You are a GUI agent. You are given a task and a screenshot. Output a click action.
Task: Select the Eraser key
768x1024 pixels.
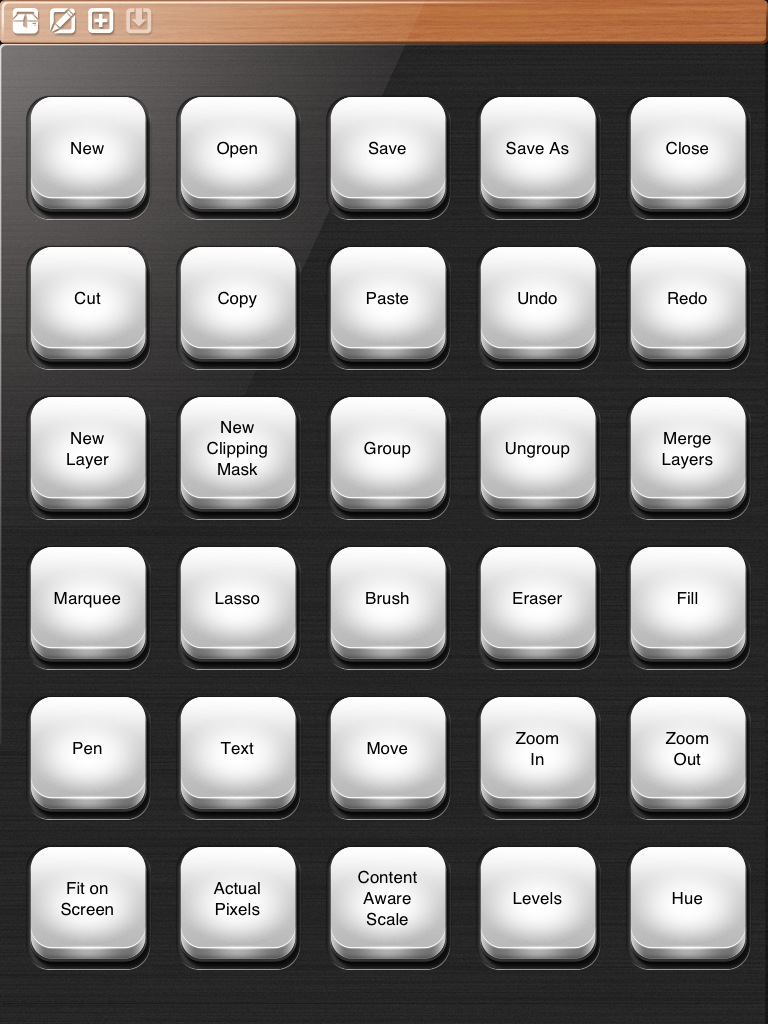[537, 600]
